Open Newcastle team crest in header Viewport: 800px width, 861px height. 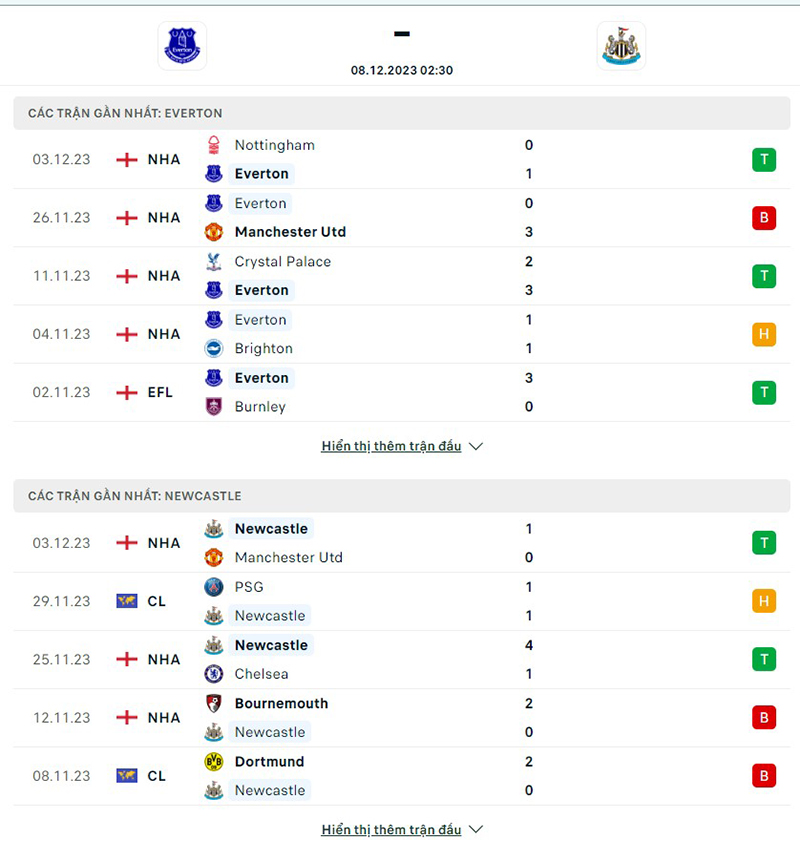[621, 45]
